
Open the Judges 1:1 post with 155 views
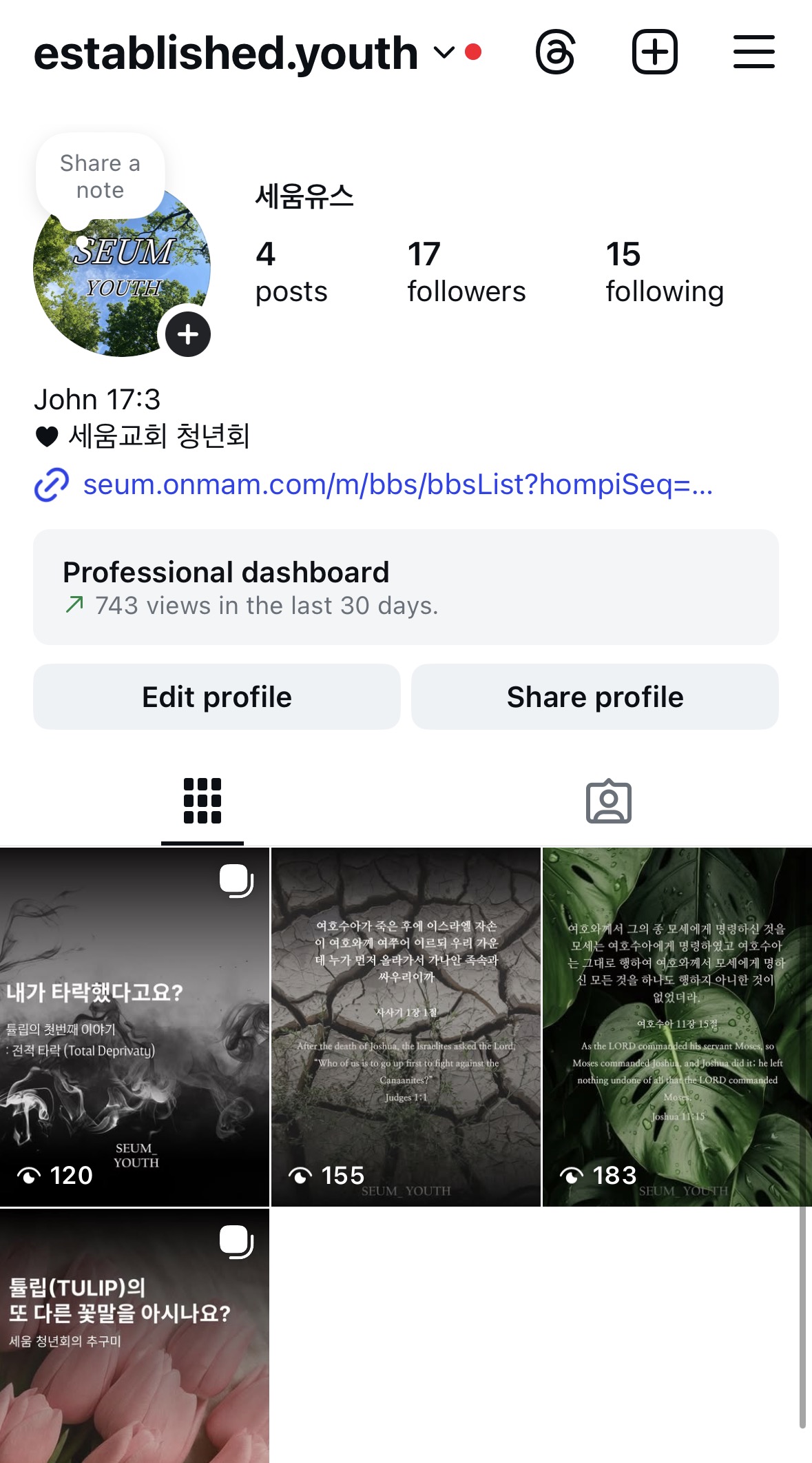coord(406,1027)
